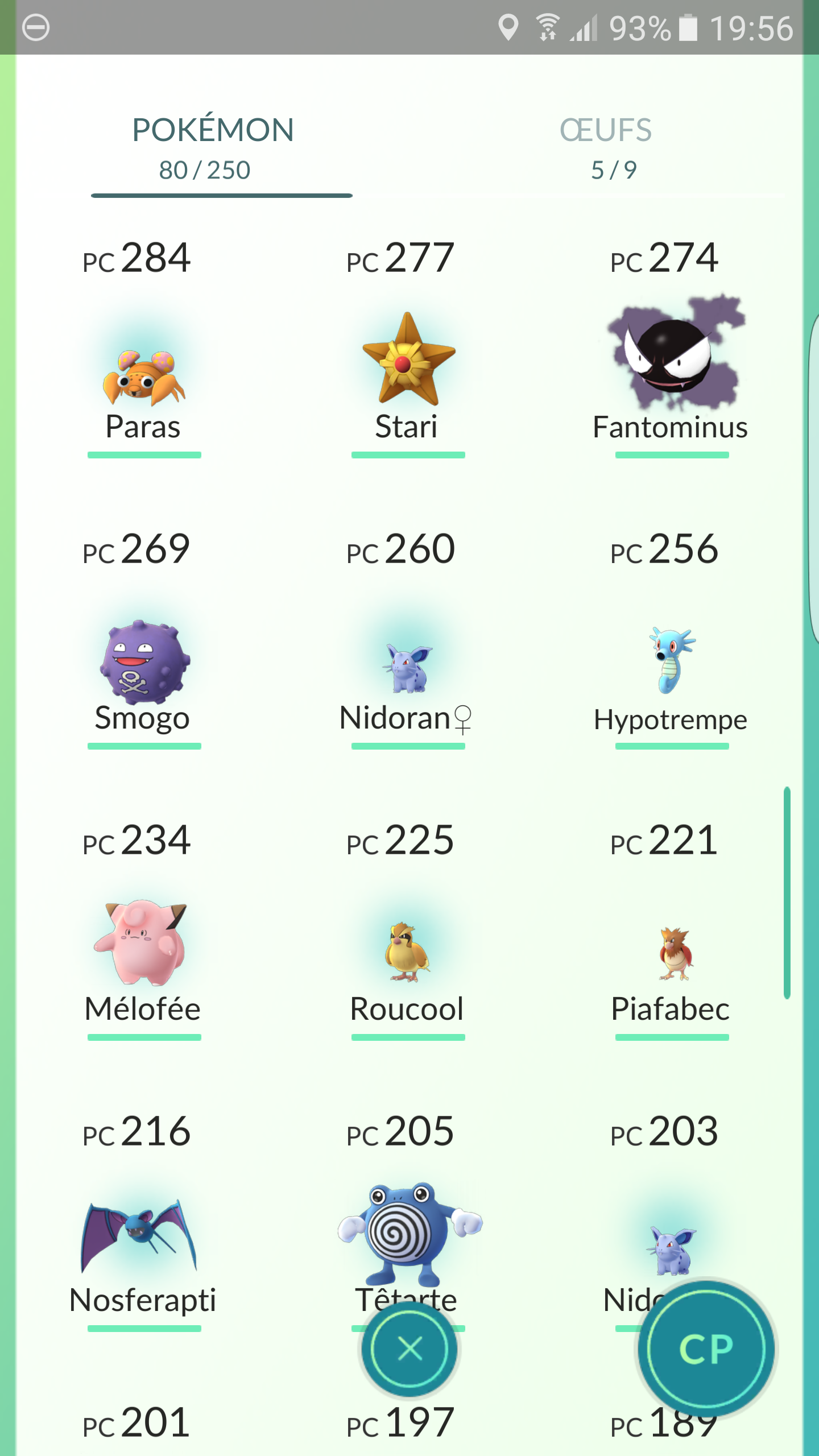Switch to the Œufs tab
Screen dimensions: 819x1456
click(606, 147)
